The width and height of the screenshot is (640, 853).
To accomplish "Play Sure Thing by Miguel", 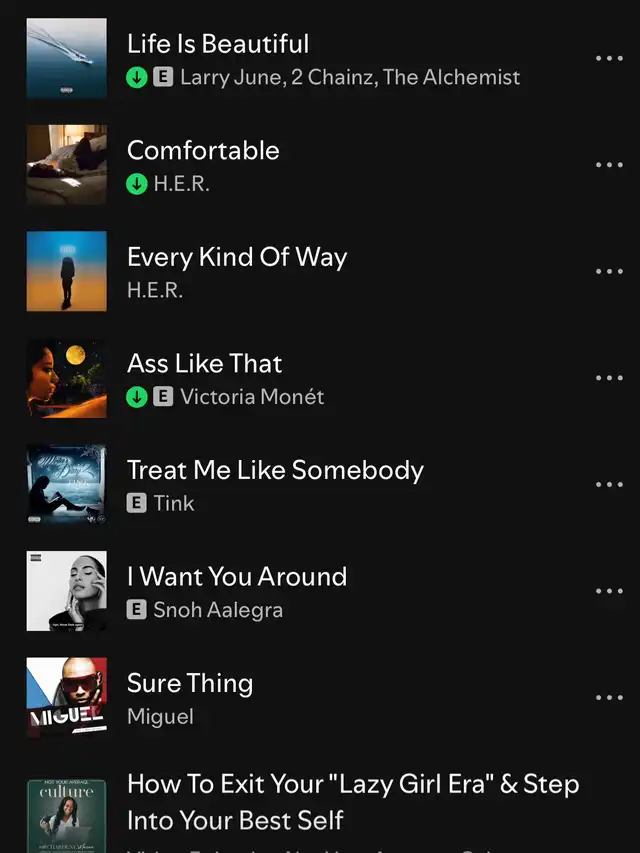I will 190,684.
